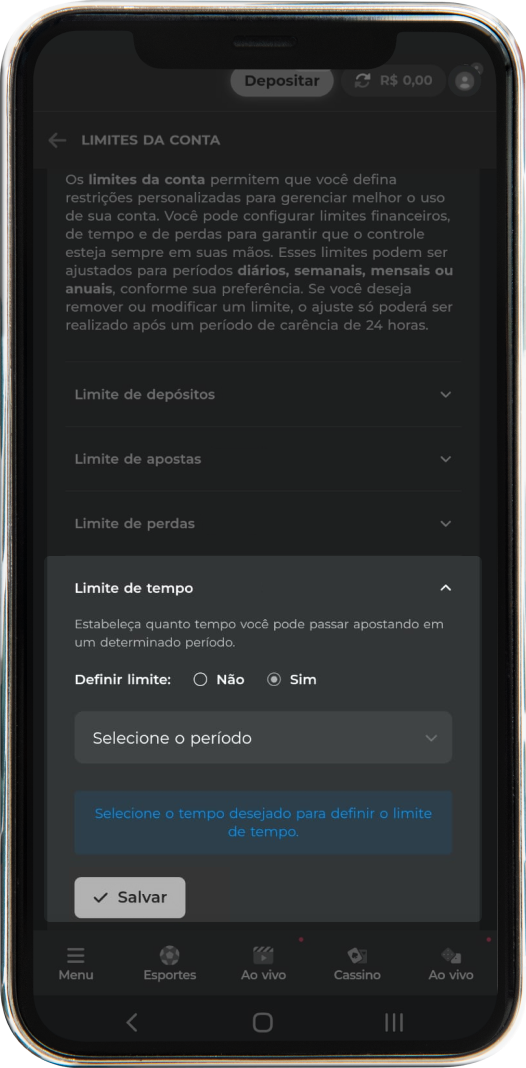Tap the Depositar button
526x1068 pixels.
[x=281, y=81]
